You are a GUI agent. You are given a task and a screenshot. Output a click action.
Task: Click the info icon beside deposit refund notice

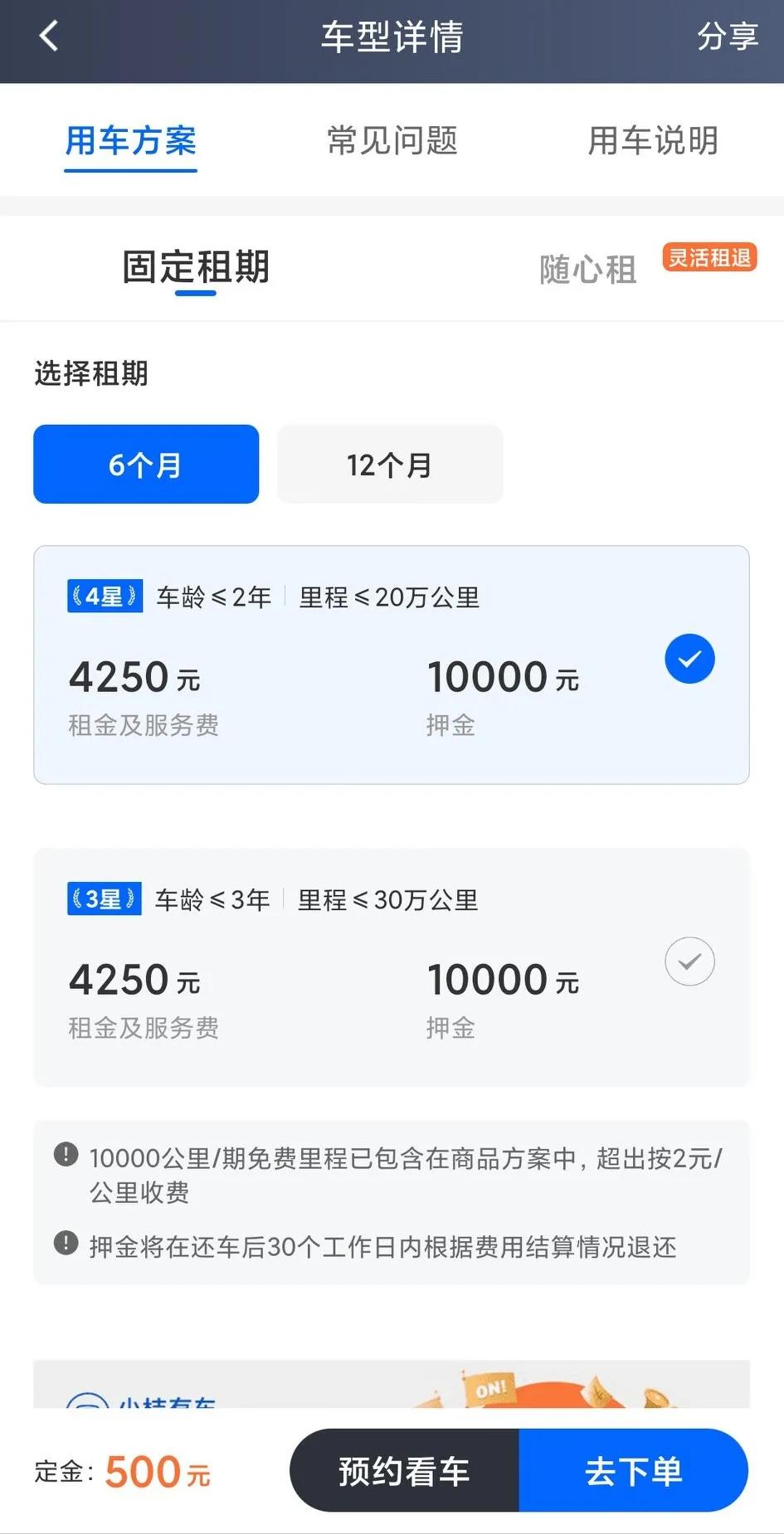[66, 1244]
